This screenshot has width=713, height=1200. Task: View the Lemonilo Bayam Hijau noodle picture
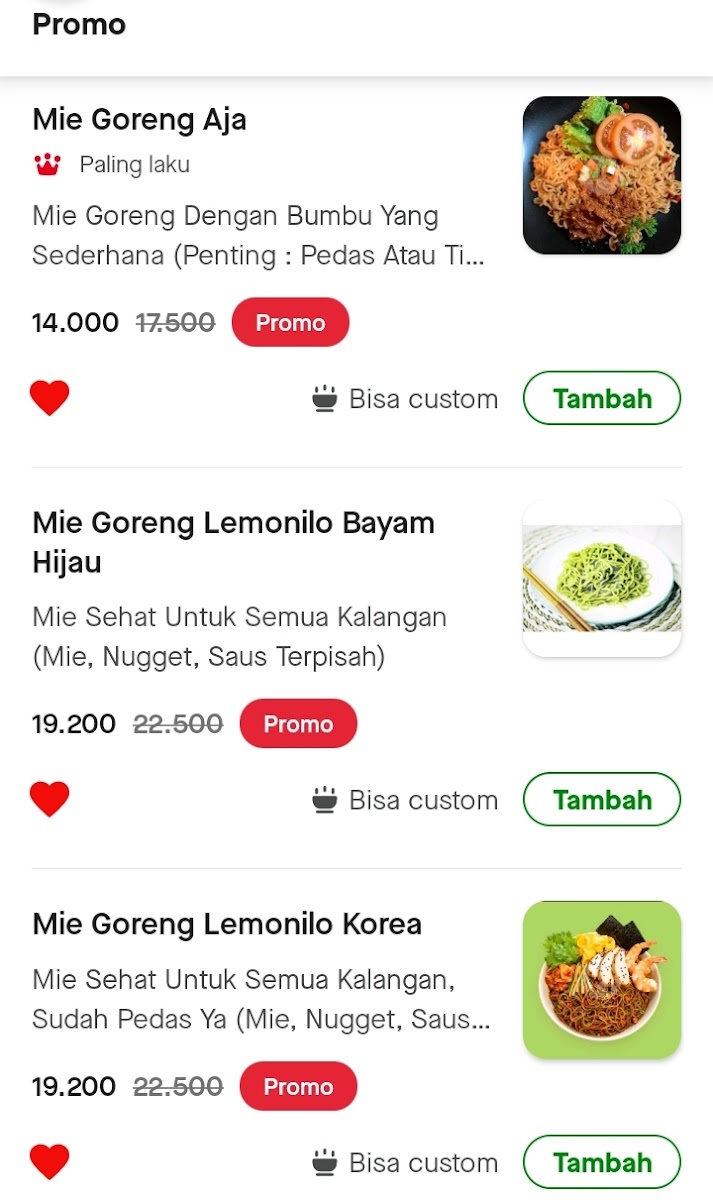click(x=601, y=578)
